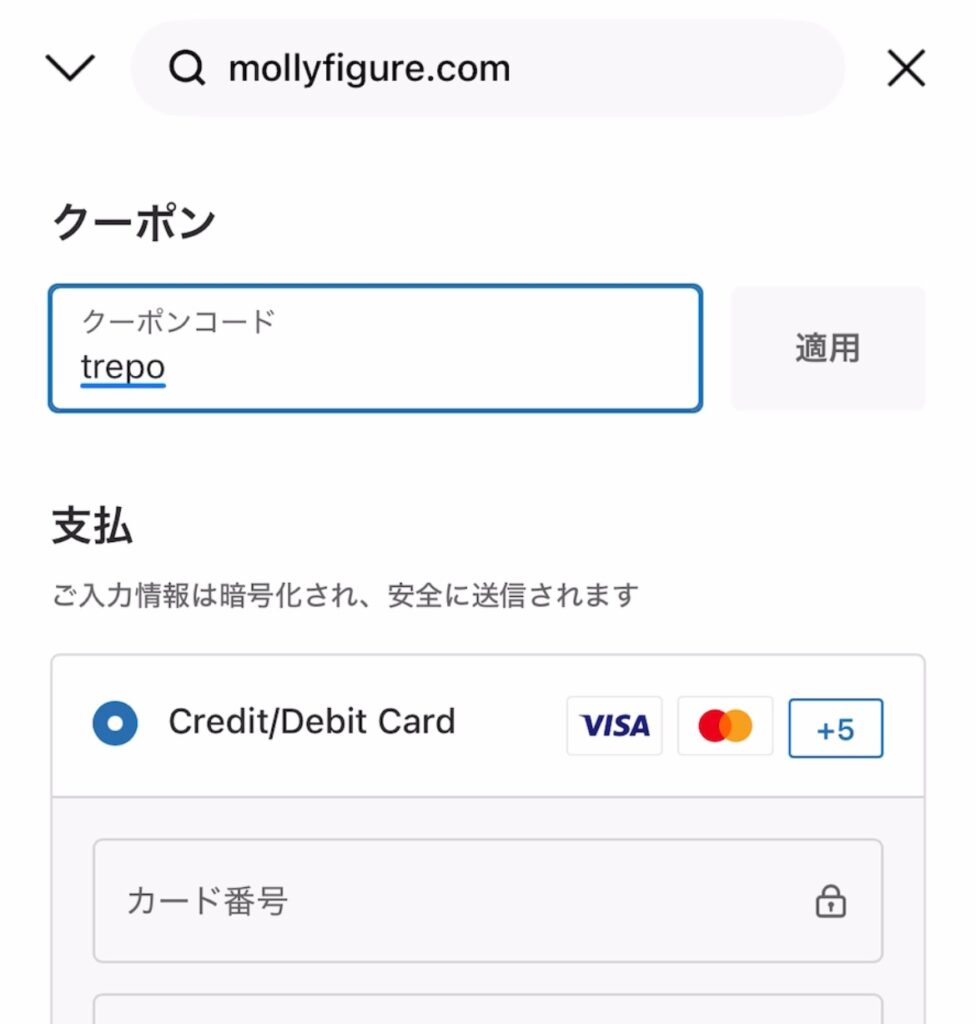Show the +5 additional card brands
The height and width of the screenshot is (1024, 976).
(x=835, y=728)
